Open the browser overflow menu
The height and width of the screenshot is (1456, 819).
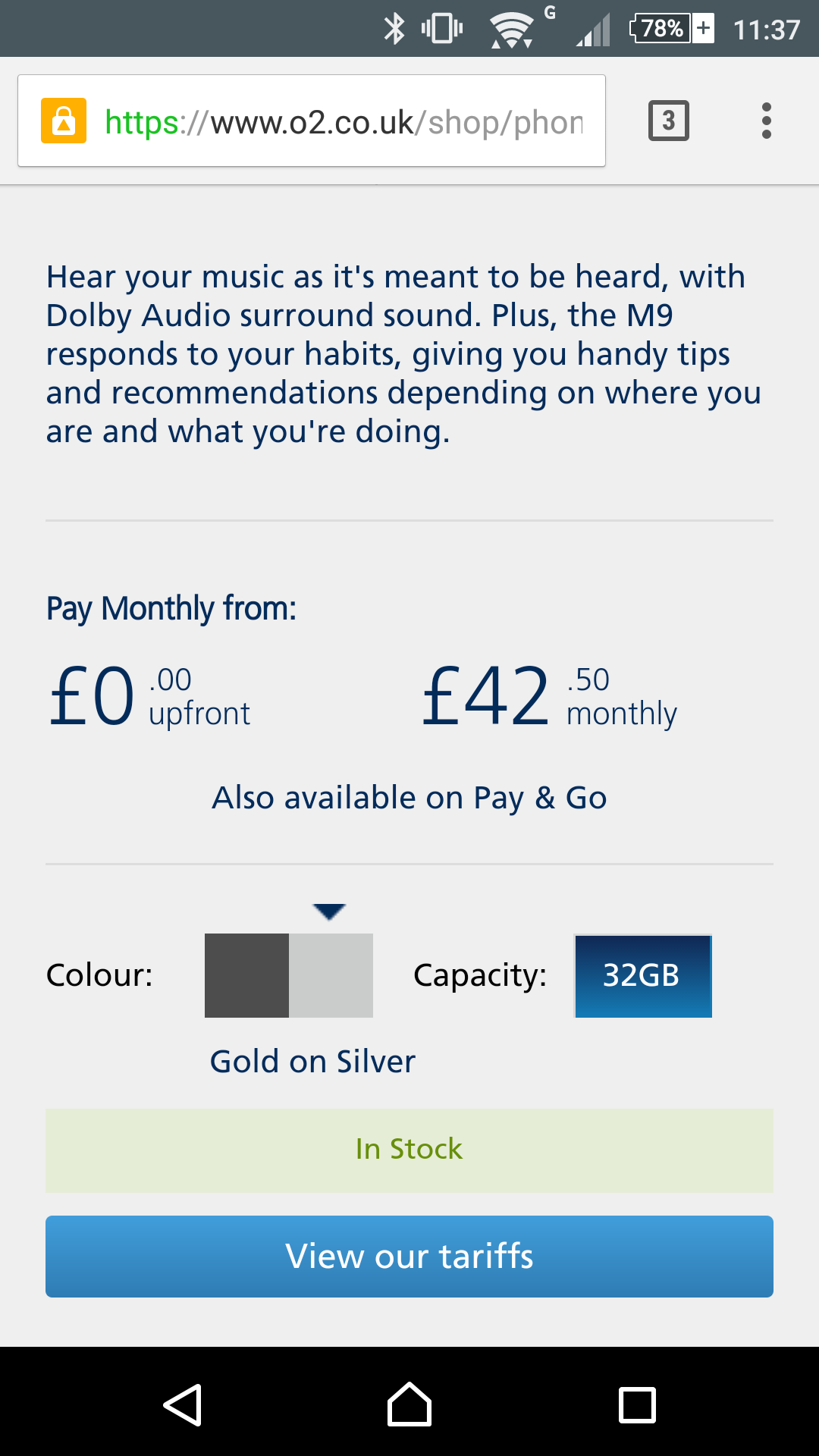tap(766, 121)
